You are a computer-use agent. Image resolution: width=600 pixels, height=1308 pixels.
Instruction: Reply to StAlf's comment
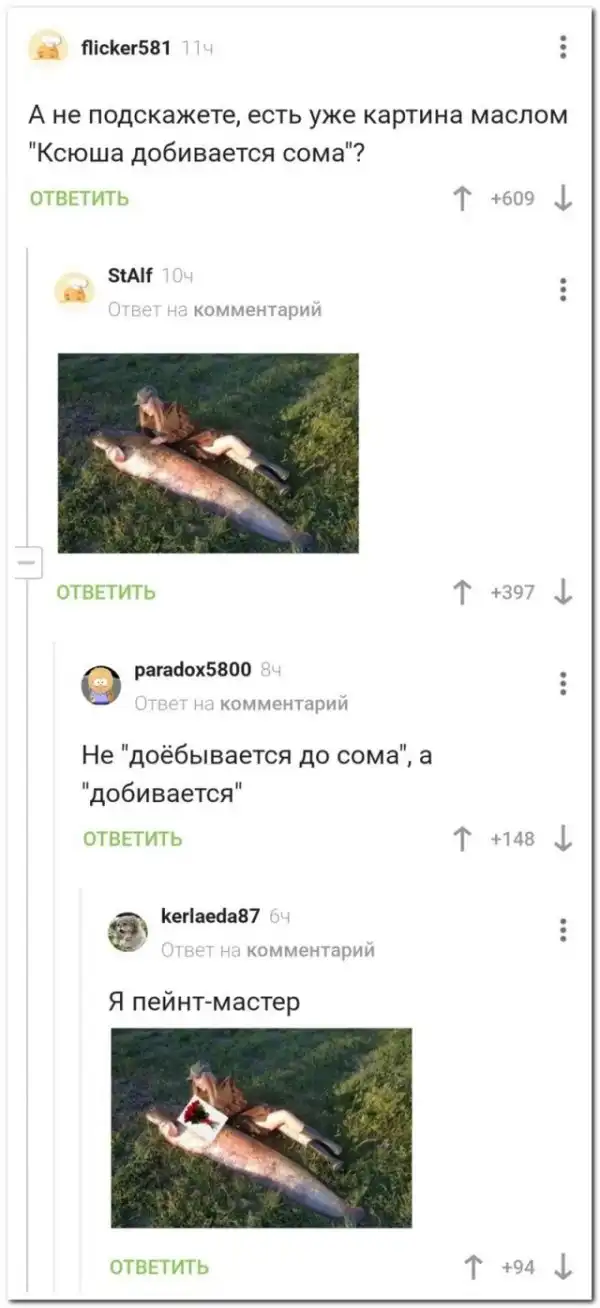click(x=106, y=592)
